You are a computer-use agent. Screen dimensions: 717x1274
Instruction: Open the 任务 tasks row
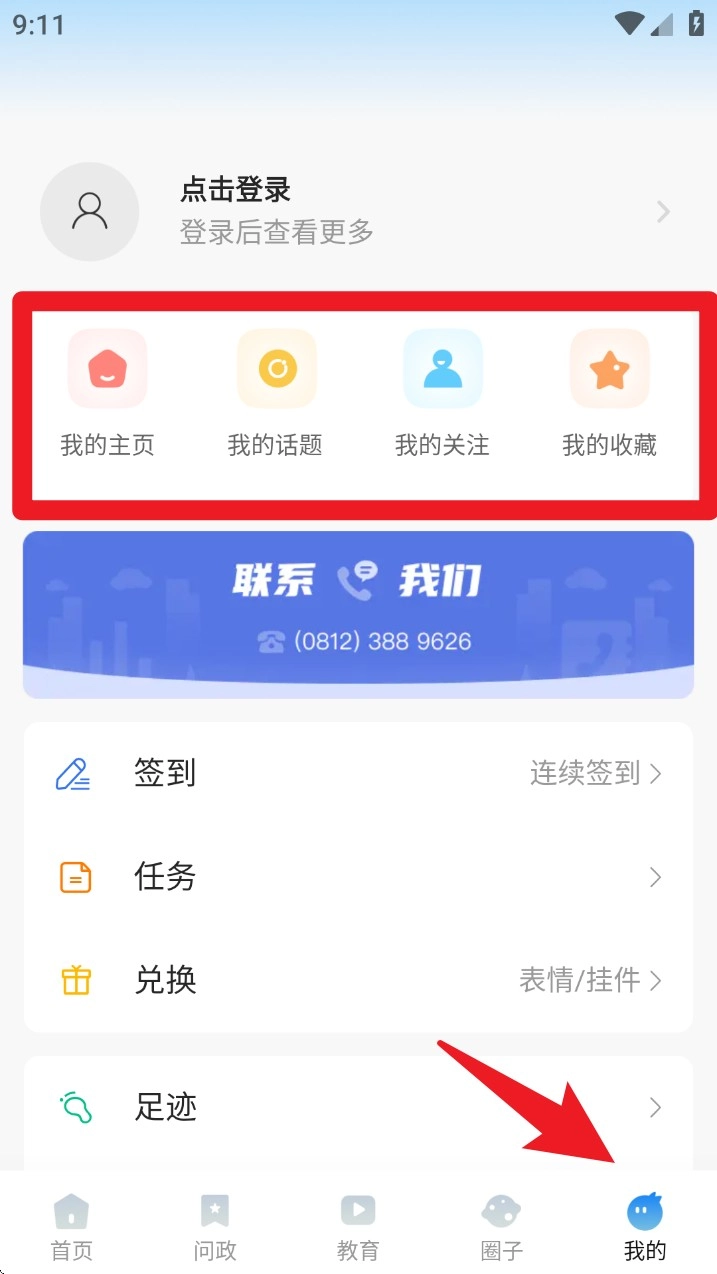coord(358,877)
